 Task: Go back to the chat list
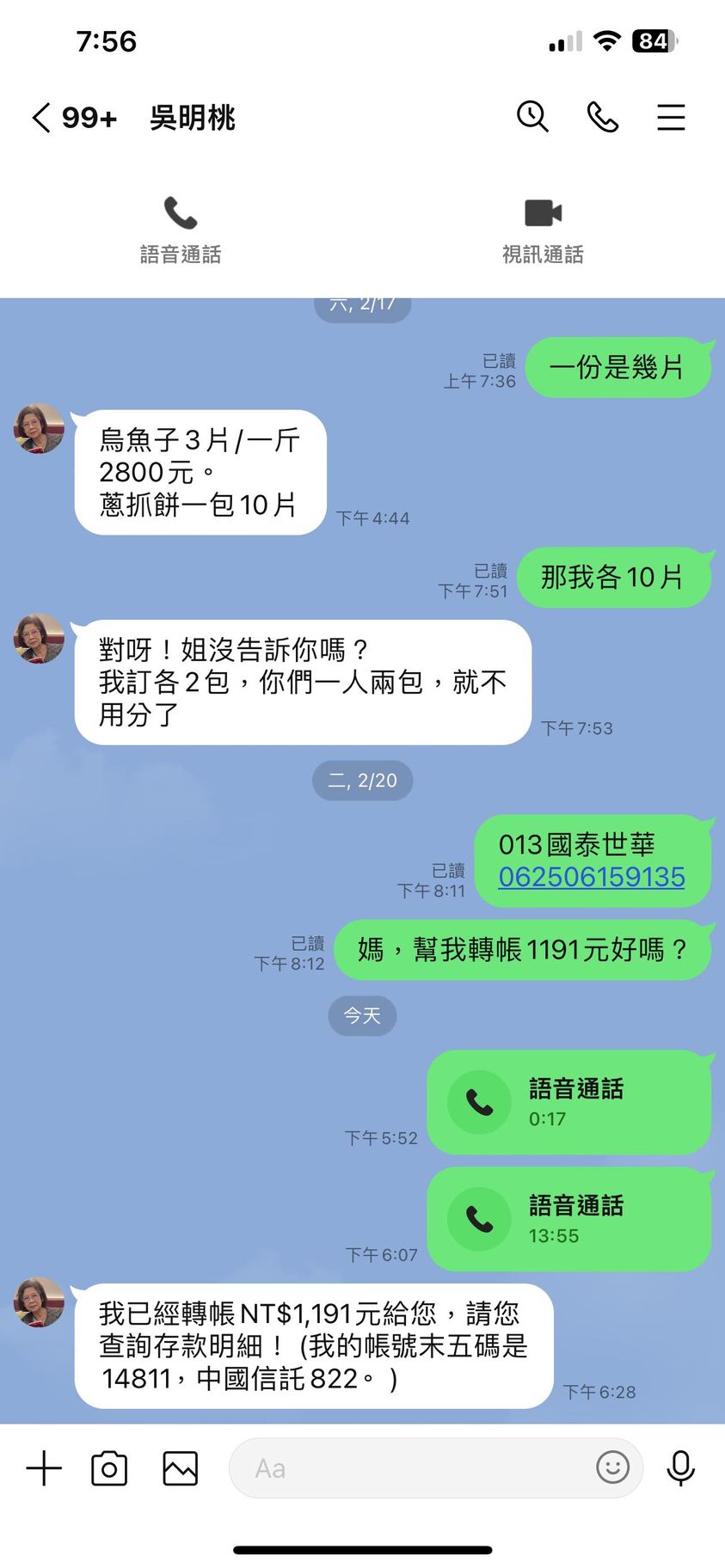click(x=41, y=117)
